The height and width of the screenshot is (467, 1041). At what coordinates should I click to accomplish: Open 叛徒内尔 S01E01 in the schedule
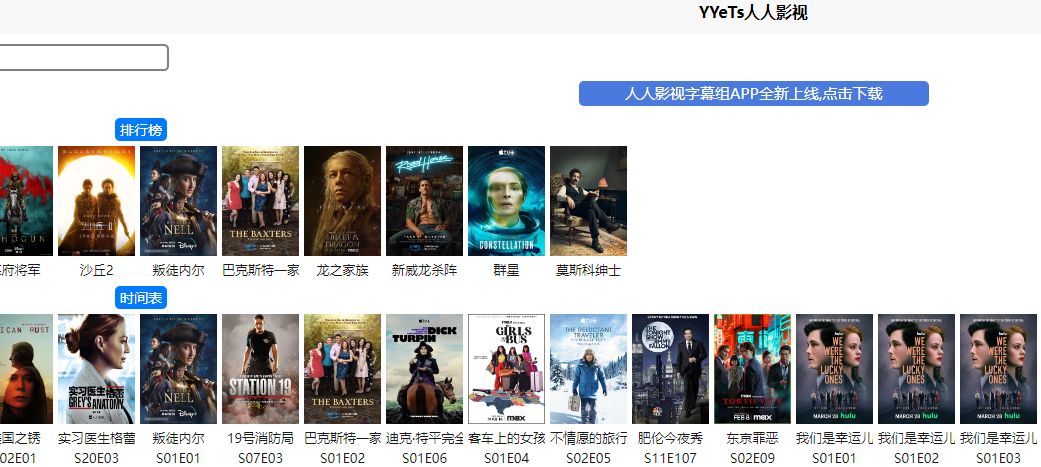(178, 369)
